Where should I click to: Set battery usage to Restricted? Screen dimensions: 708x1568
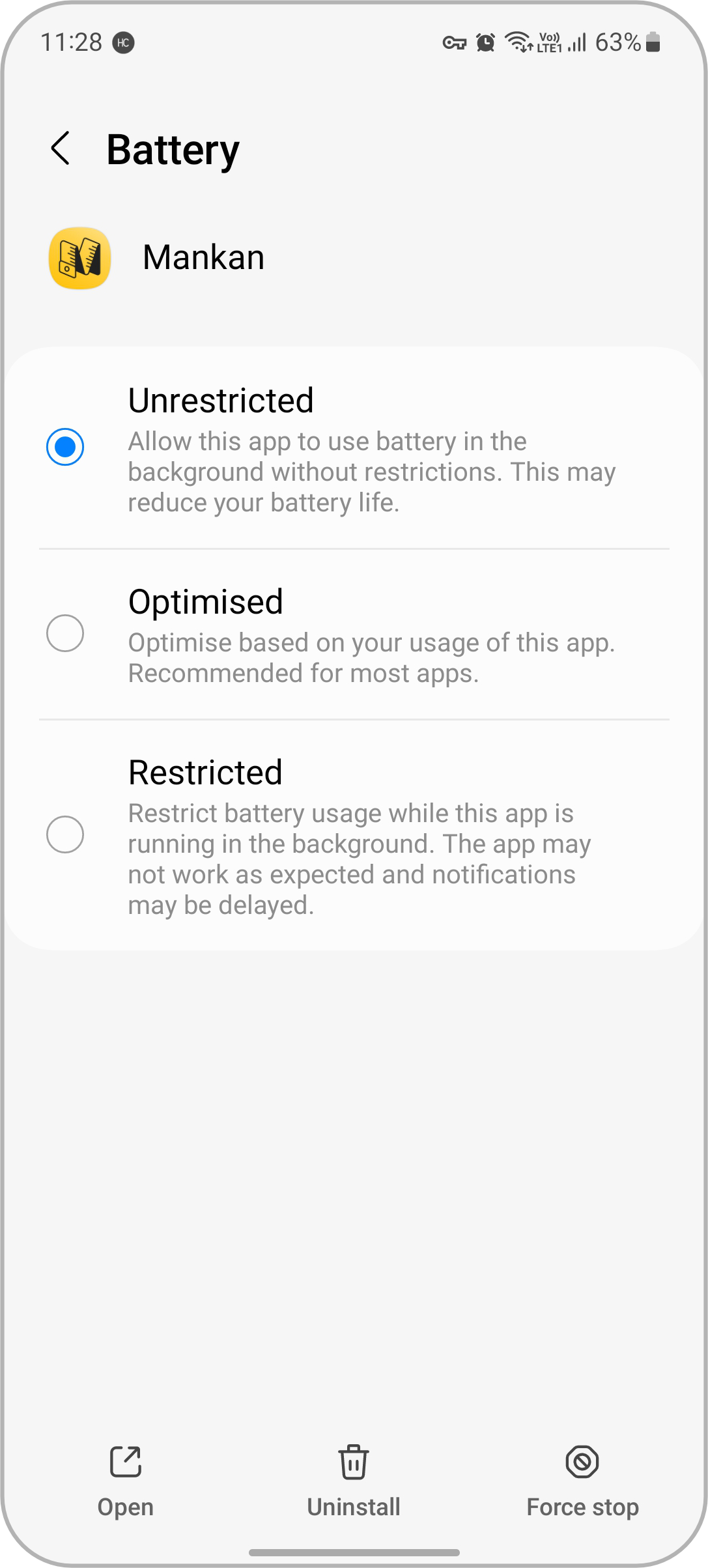click(x=354, y=834)
